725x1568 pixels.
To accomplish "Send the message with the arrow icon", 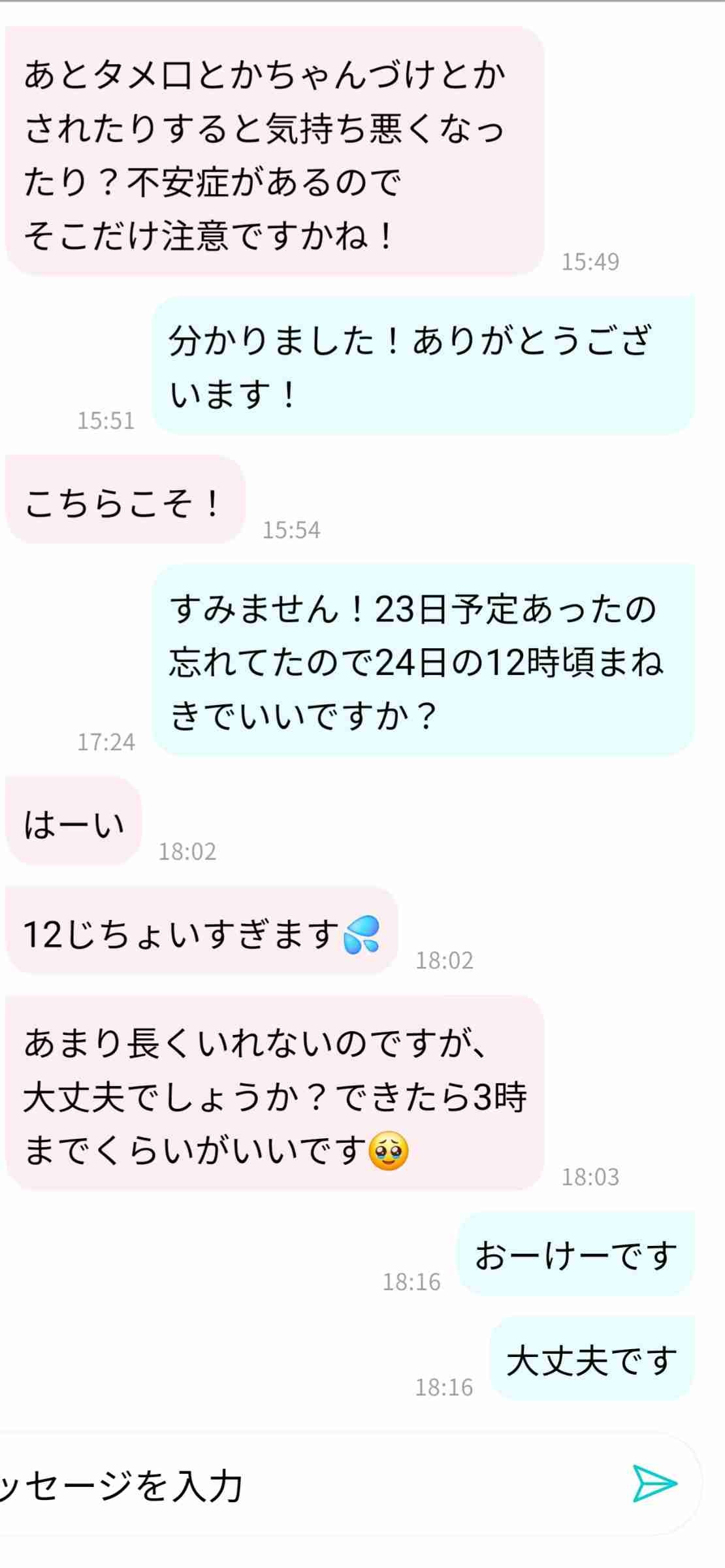I will point(654,1483).
